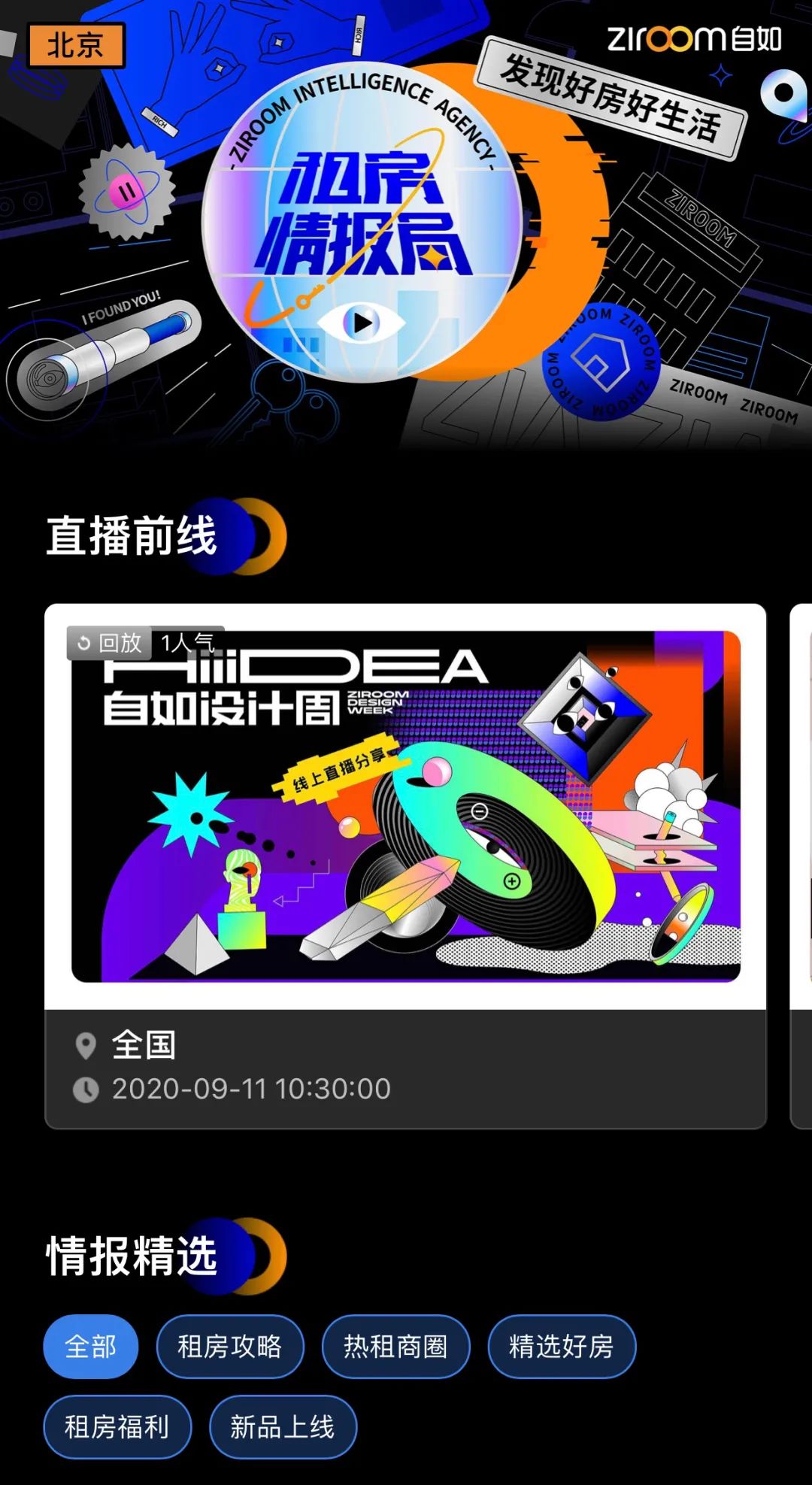The height and width of the screenshot is (1485, 812).
Task: Choose the 租房福利 filter
Action: pos(117,1426)
